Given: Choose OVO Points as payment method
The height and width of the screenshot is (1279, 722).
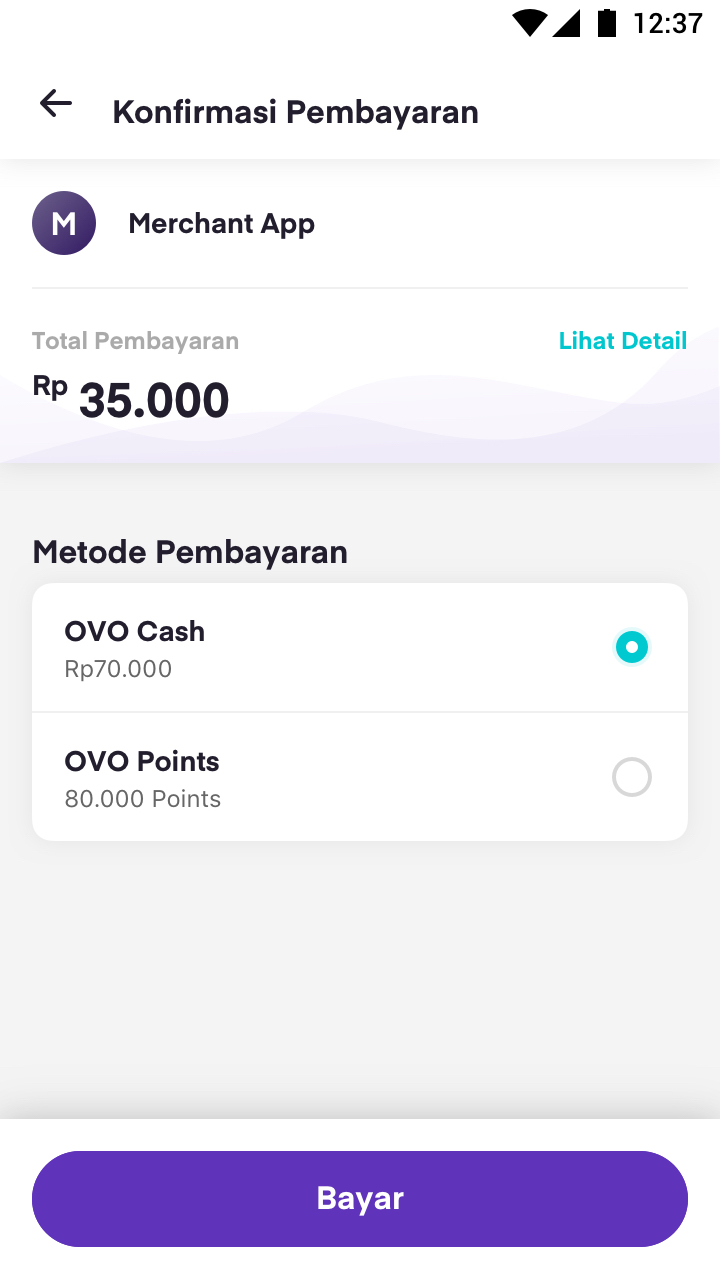Looking at the screenshot, I should (x=631, y=777).
